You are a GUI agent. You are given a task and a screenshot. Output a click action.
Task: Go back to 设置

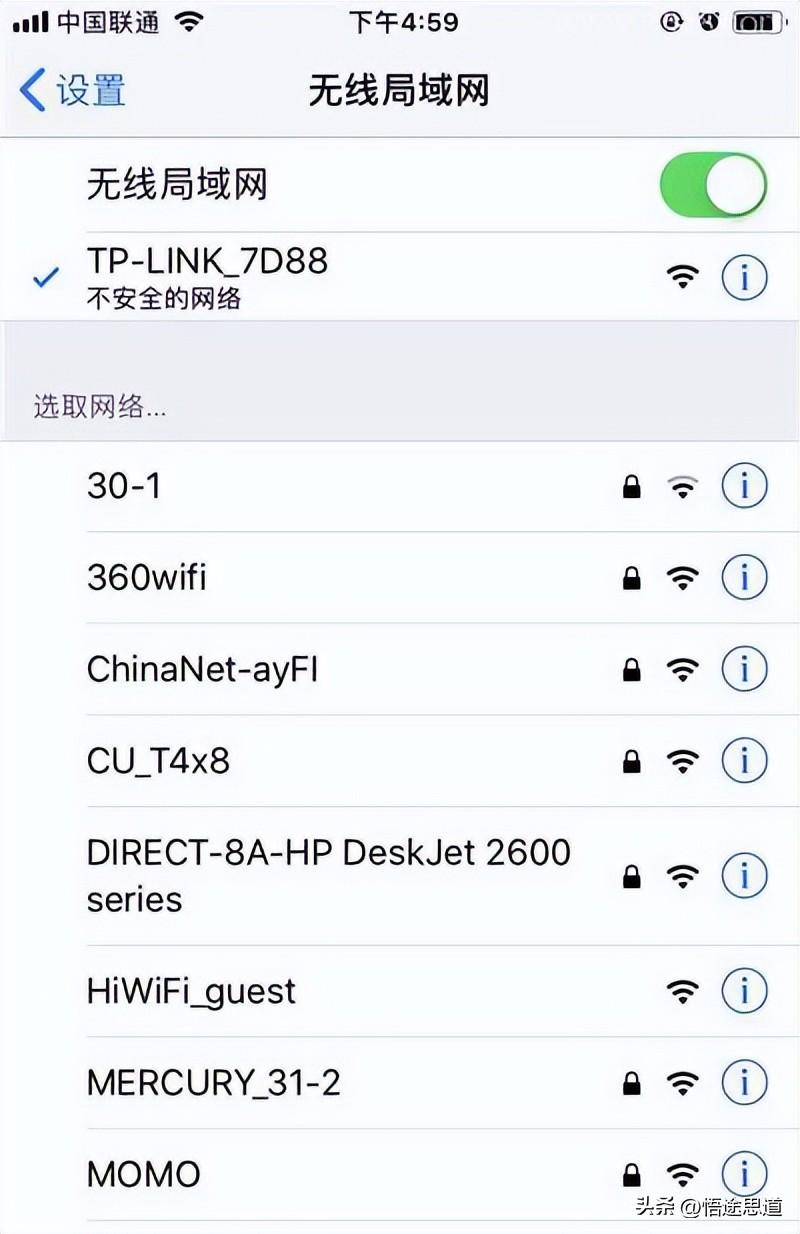click(72, 90)
